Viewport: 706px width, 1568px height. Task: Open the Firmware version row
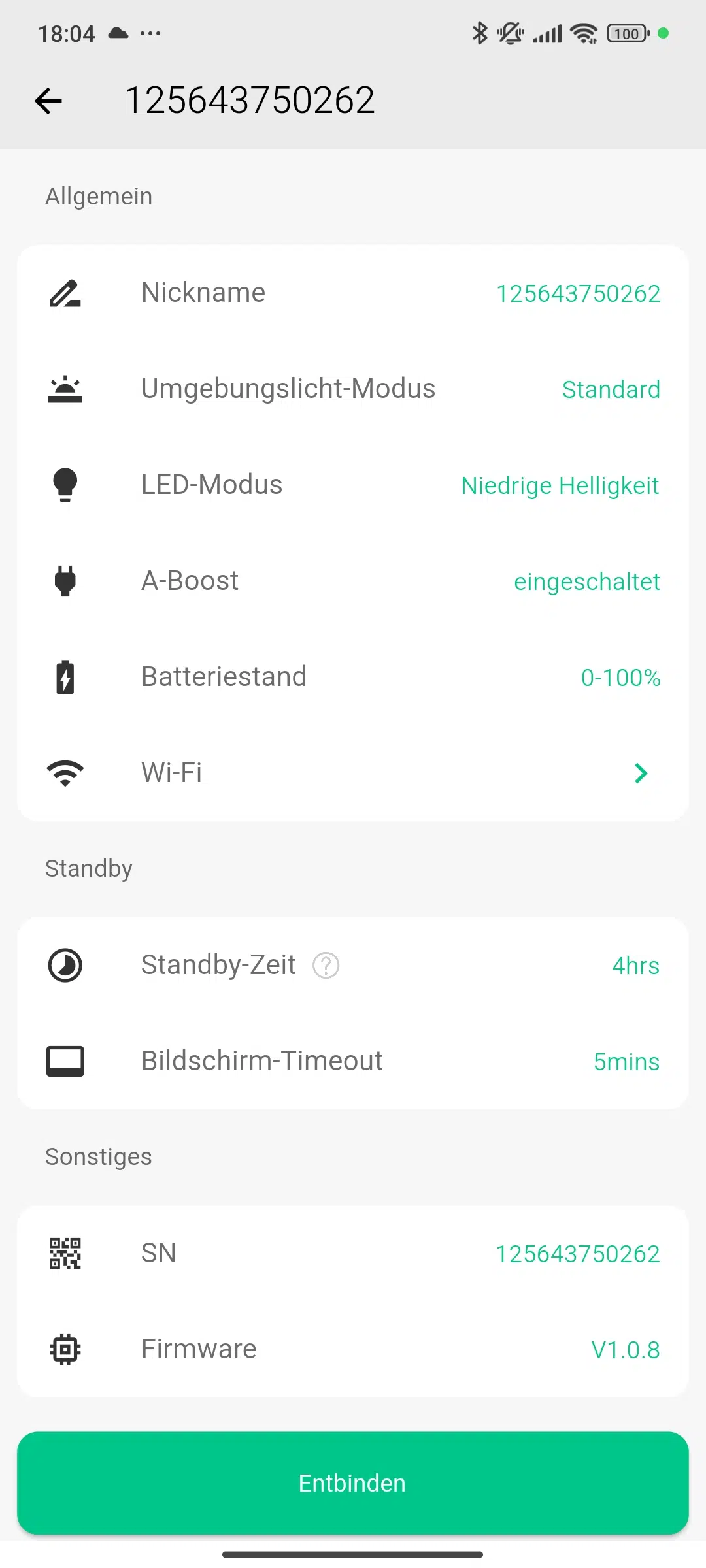[x=353, y=1350]
